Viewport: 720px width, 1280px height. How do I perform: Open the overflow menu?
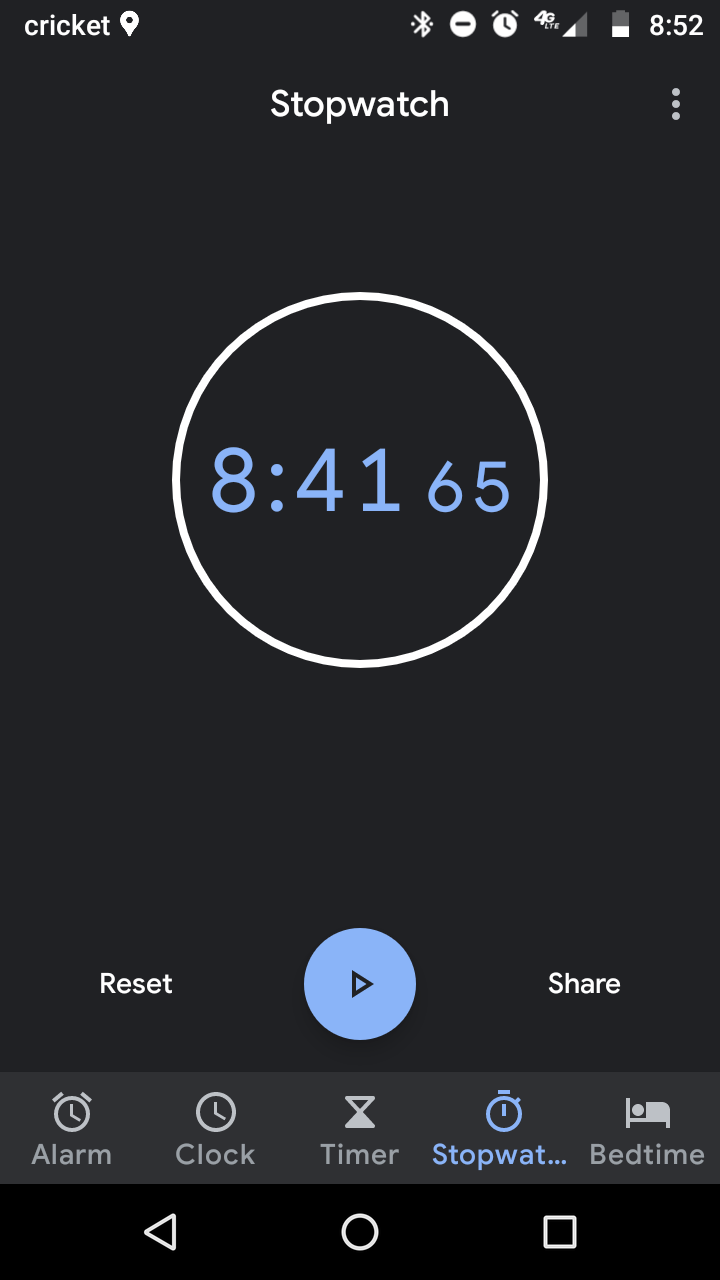(676, 104)
